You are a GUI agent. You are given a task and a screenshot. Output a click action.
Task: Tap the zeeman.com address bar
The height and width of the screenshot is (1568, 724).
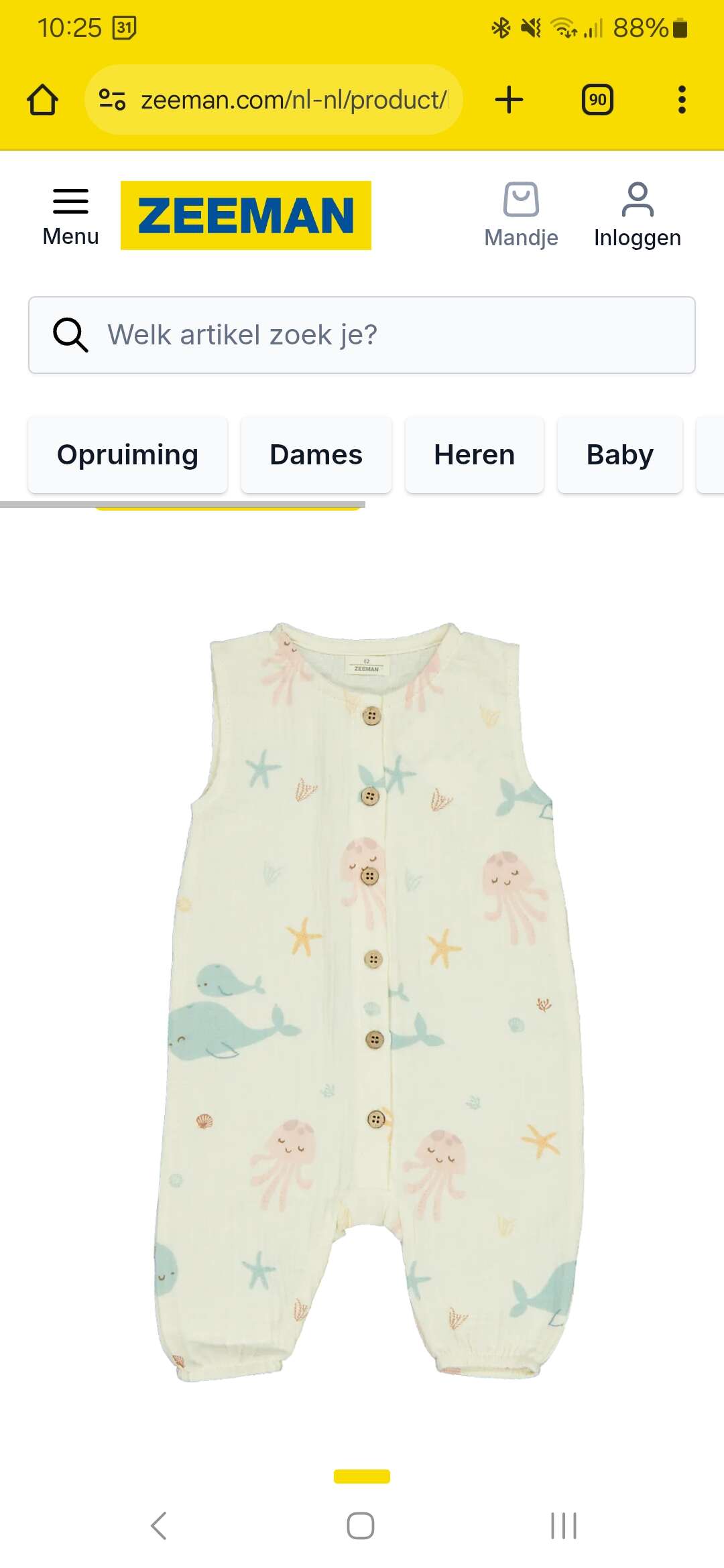[293, 100]
